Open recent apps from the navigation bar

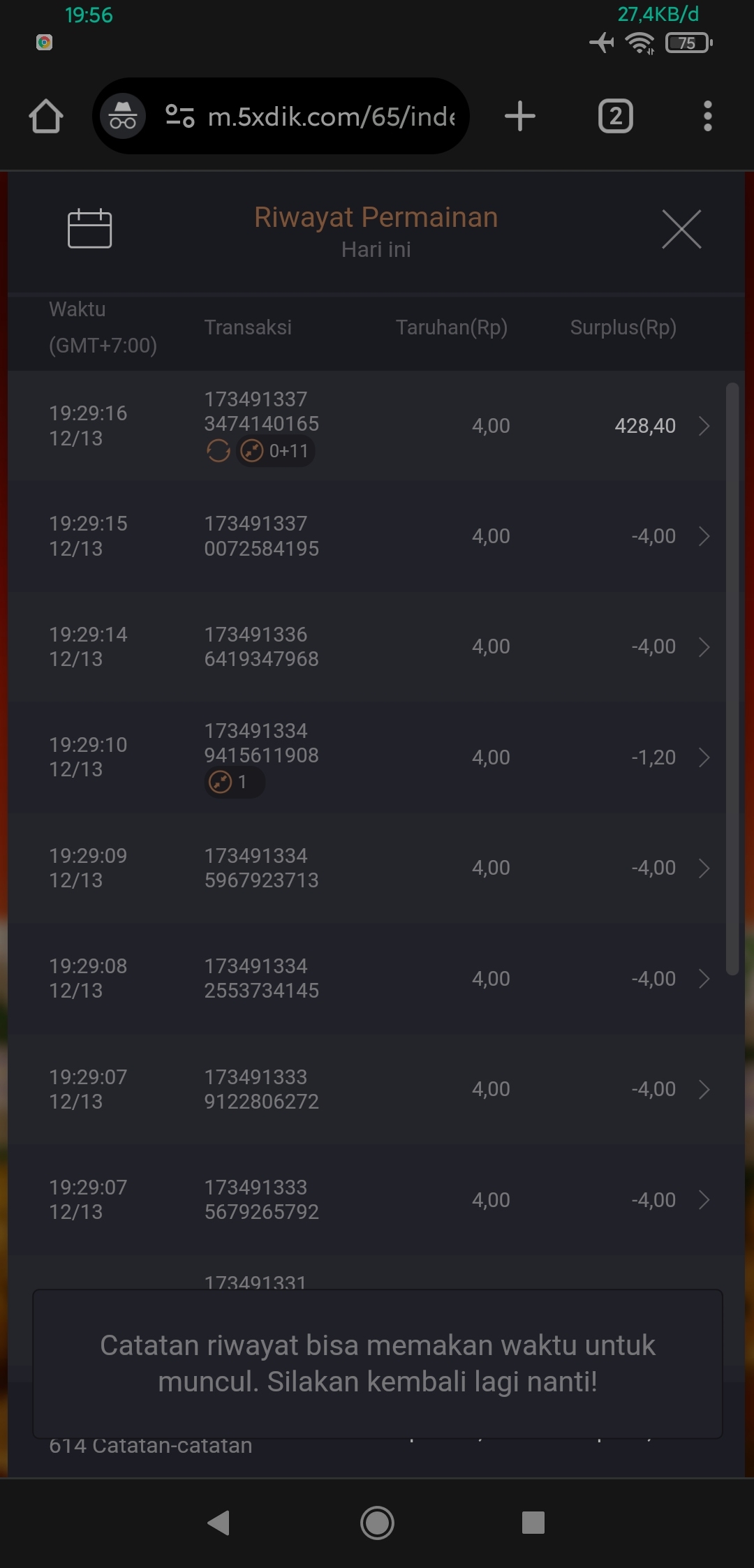[533, 1522]
